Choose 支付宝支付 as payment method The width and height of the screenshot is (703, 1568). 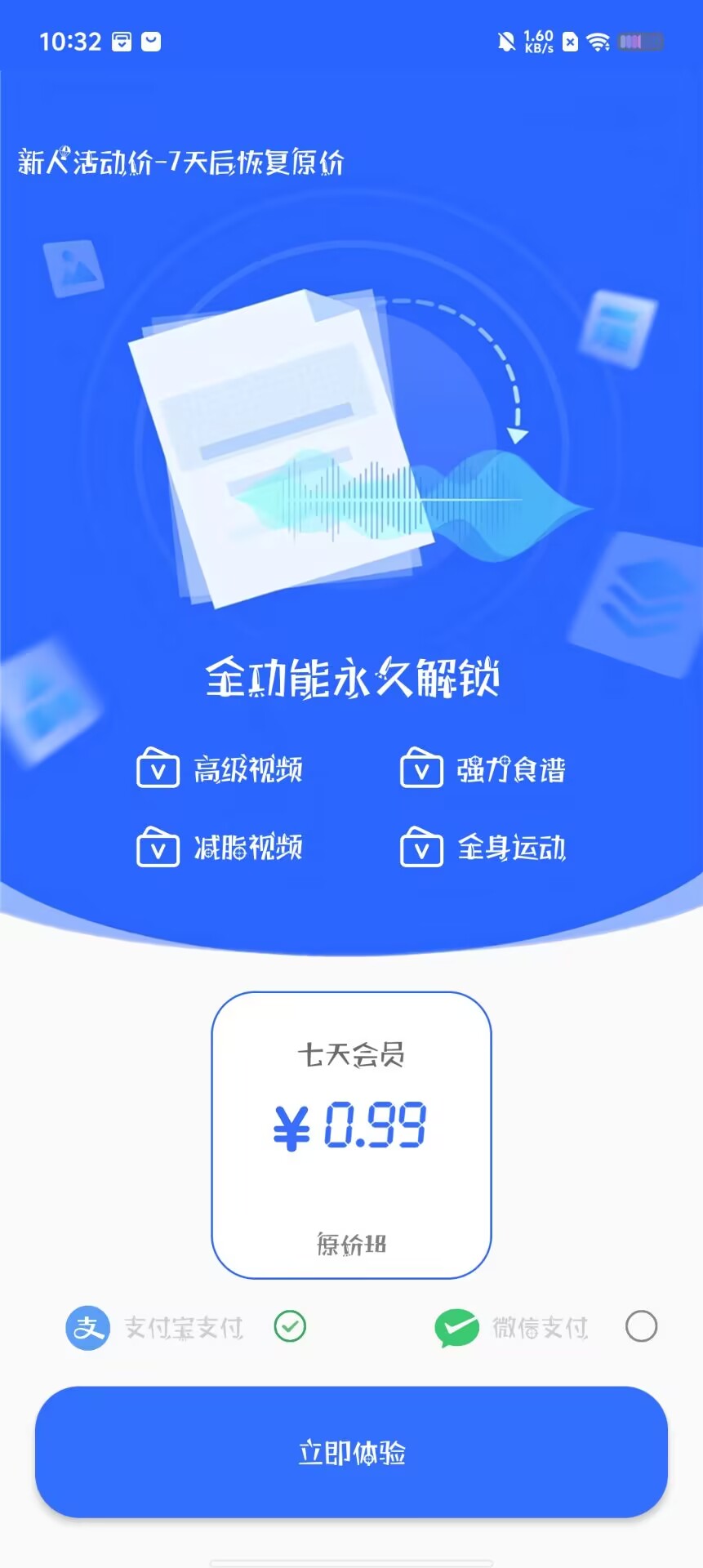(290, 1326)
